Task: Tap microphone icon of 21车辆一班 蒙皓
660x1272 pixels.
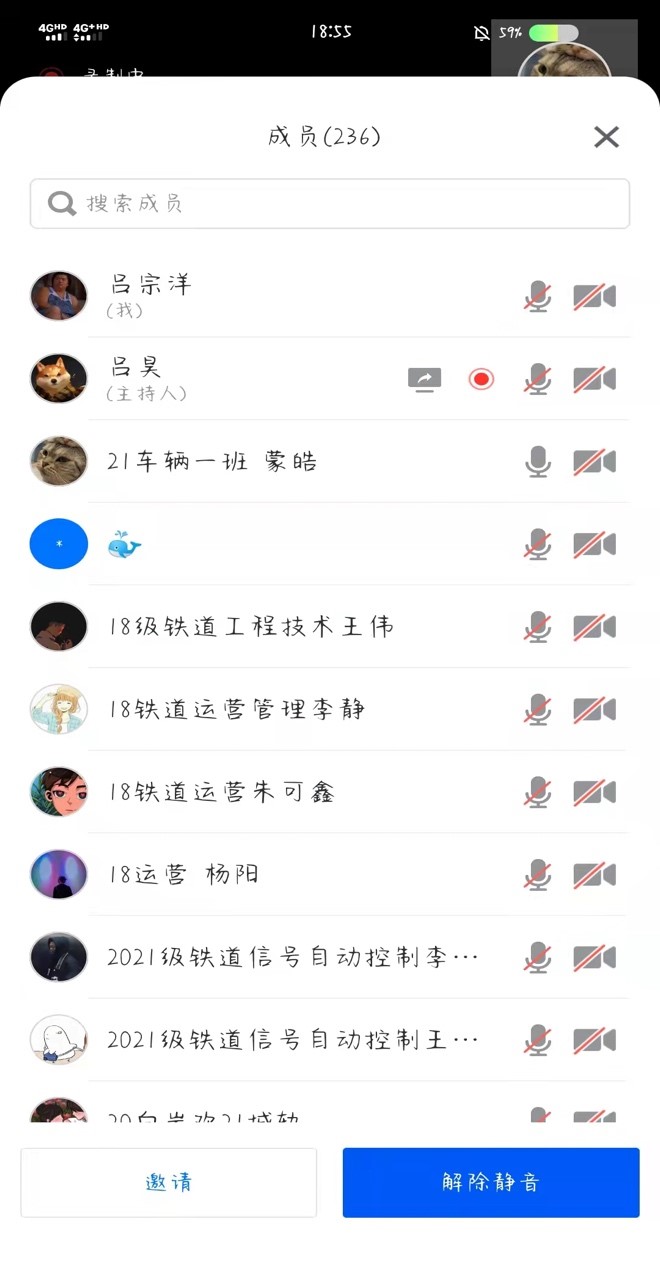Action: [538, 462]
